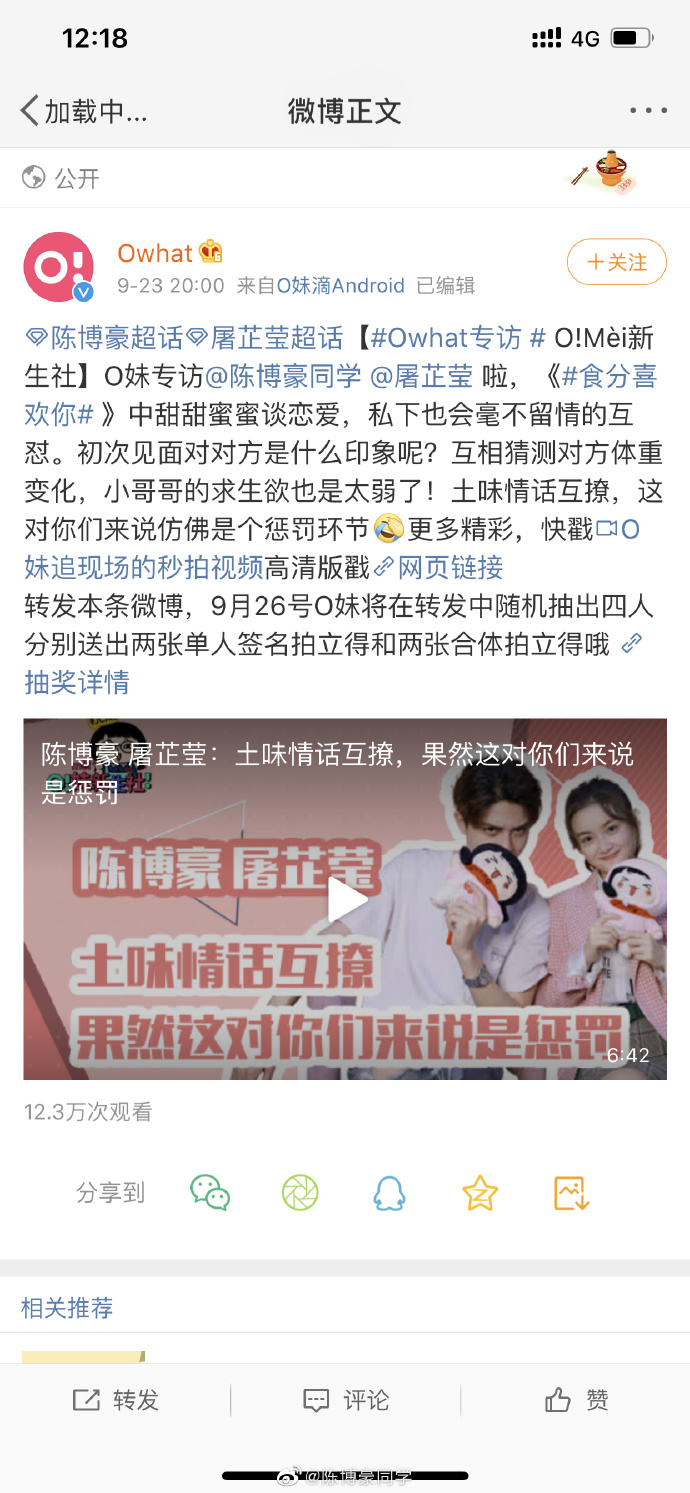The width and height of the screenshot is (690, 1493).
Task: Play the 陈博豪 屠芷莹 video
Action: coord(346,899)
